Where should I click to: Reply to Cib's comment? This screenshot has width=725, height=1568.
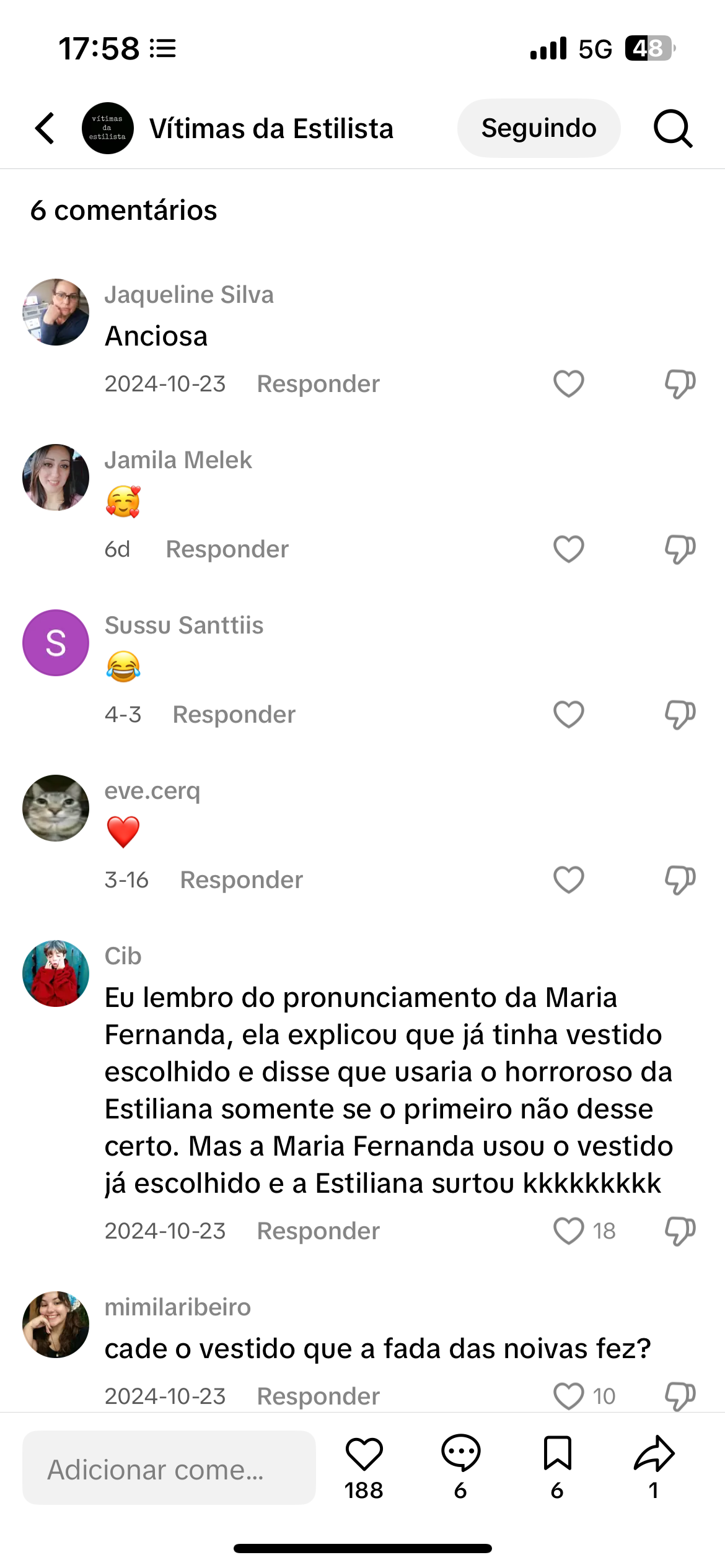point(318,1230)
